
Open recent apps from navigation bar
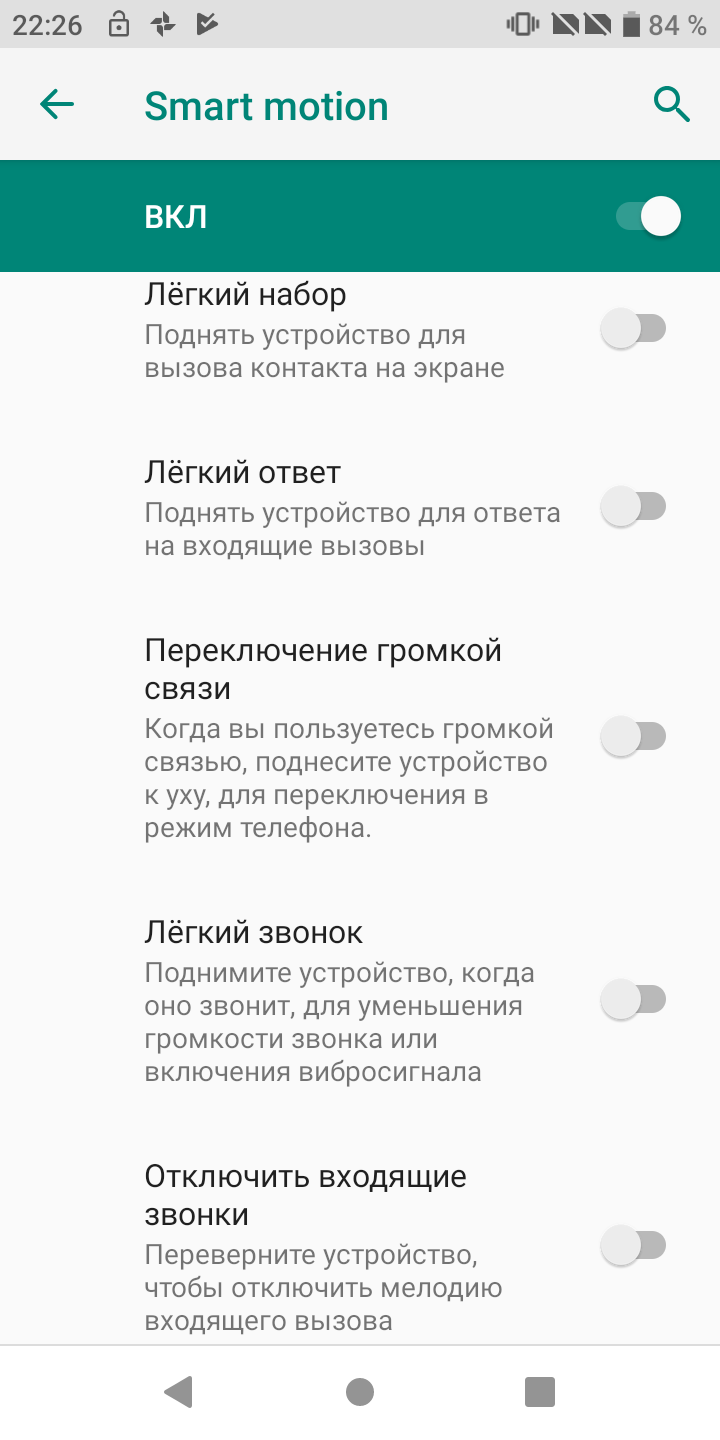[x=540, y=1392]
